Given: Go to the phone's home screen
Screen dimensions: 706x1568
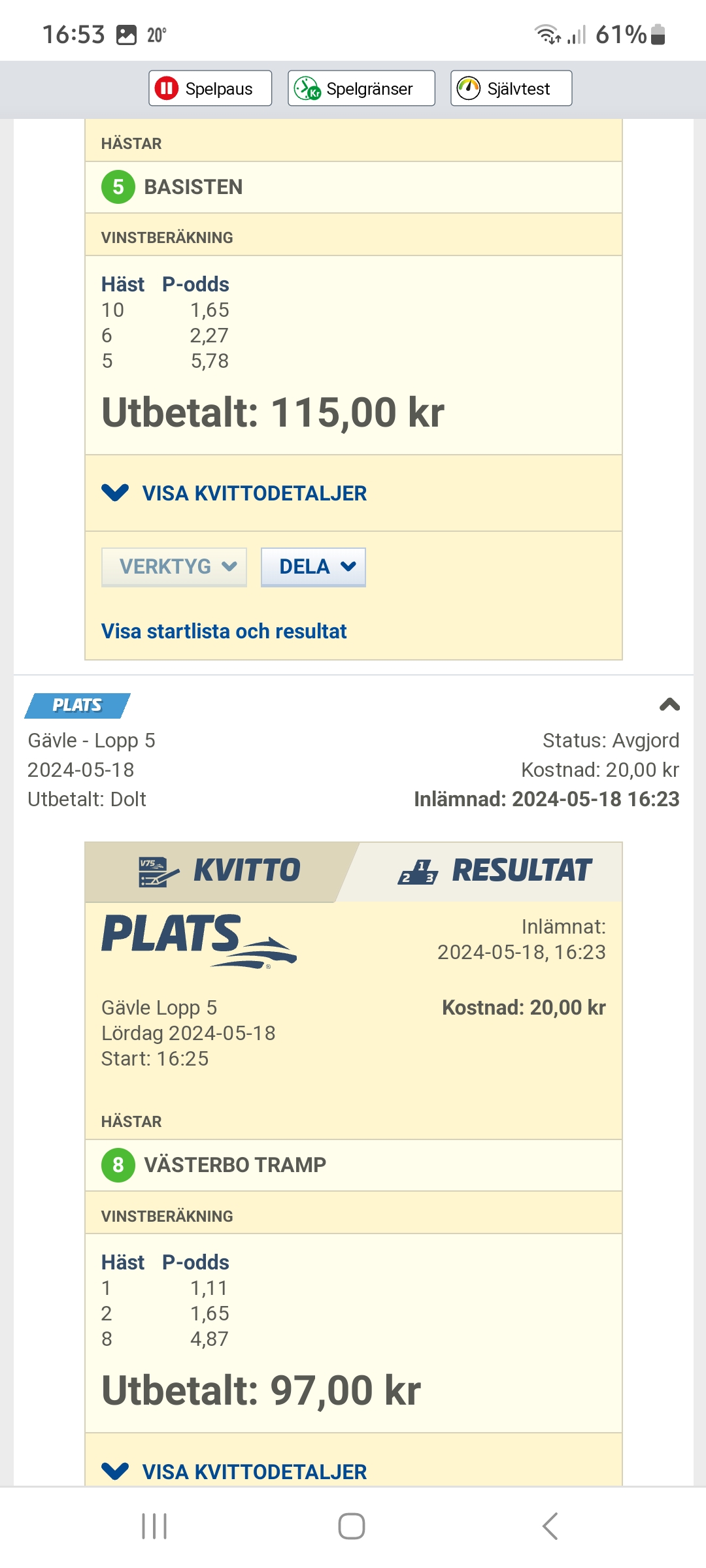Looking at the screenshot, I should point(352,1526).
